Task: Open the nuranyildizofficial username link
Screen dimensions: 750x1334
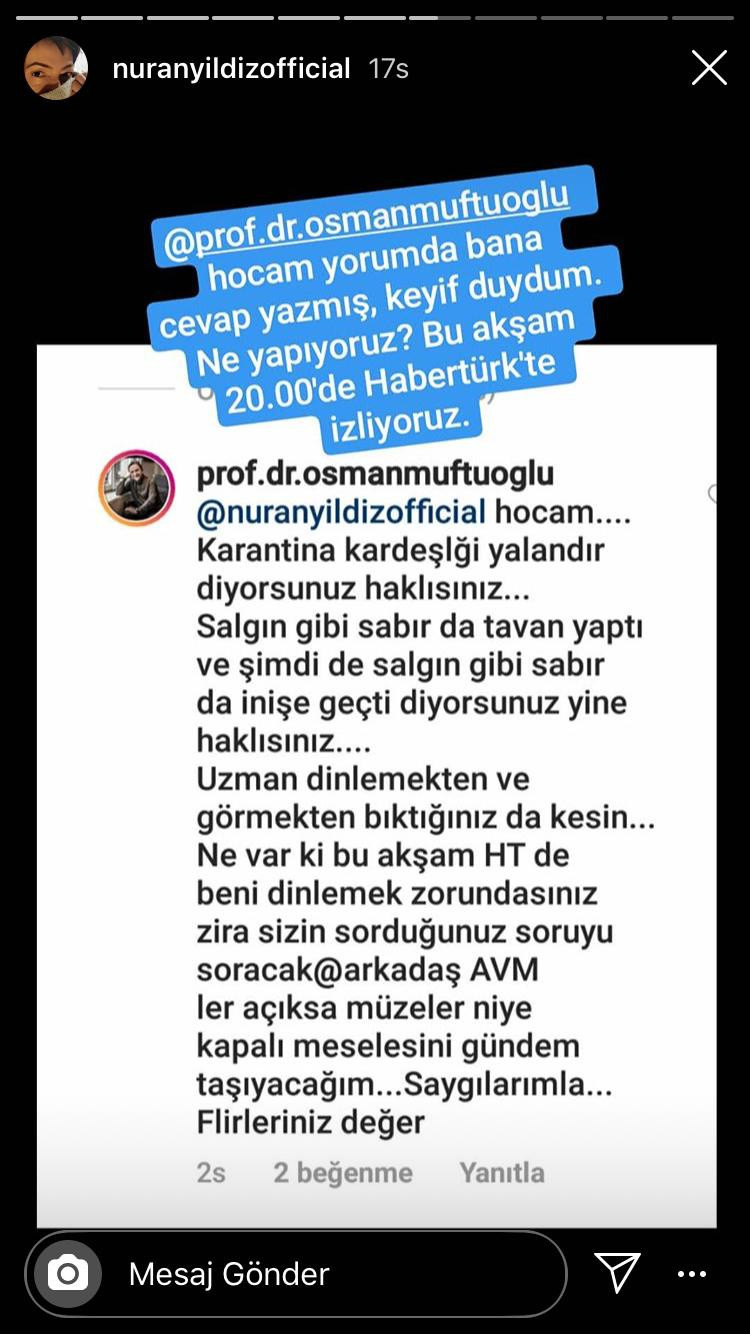Action: pos(231,68)
